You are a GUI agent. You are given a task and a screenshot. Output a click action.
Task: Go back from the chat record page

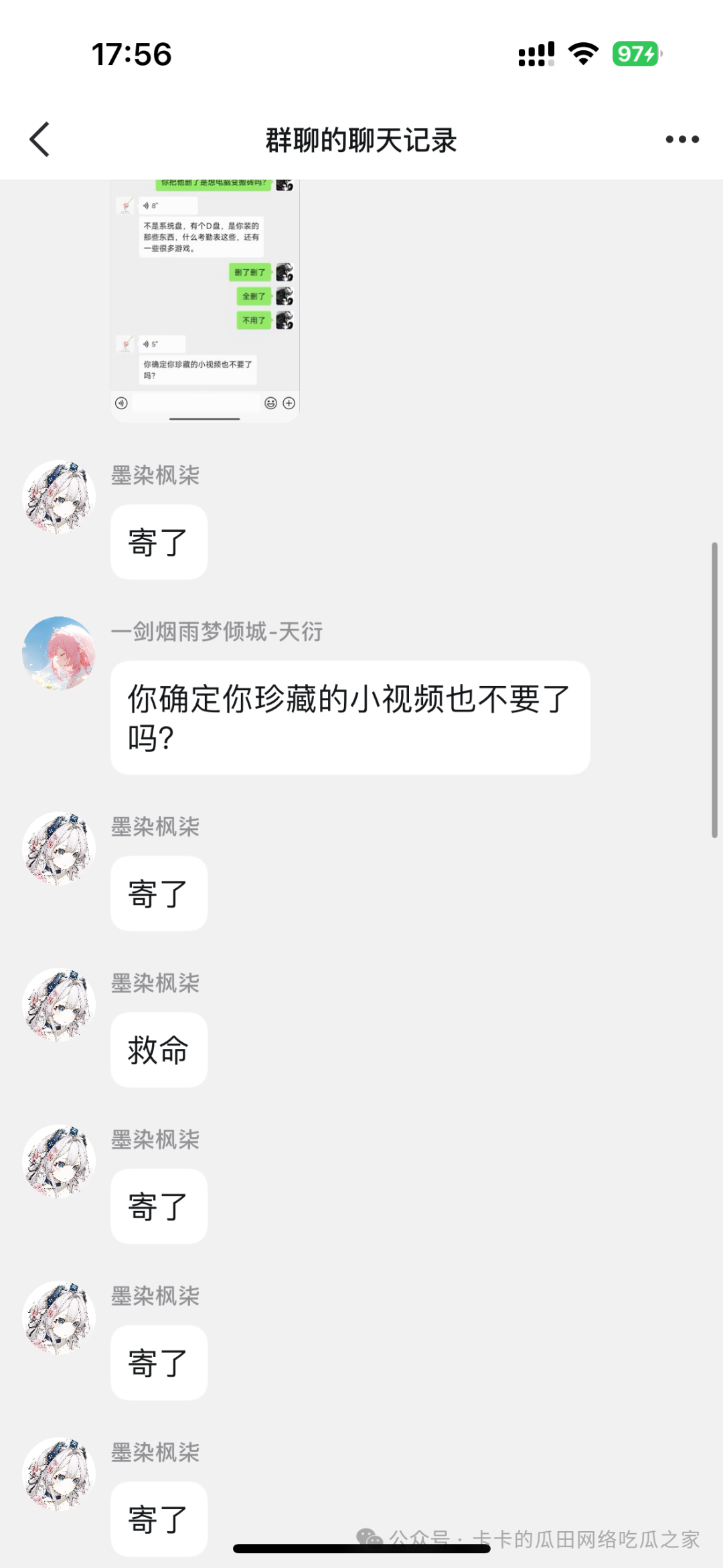40,139
